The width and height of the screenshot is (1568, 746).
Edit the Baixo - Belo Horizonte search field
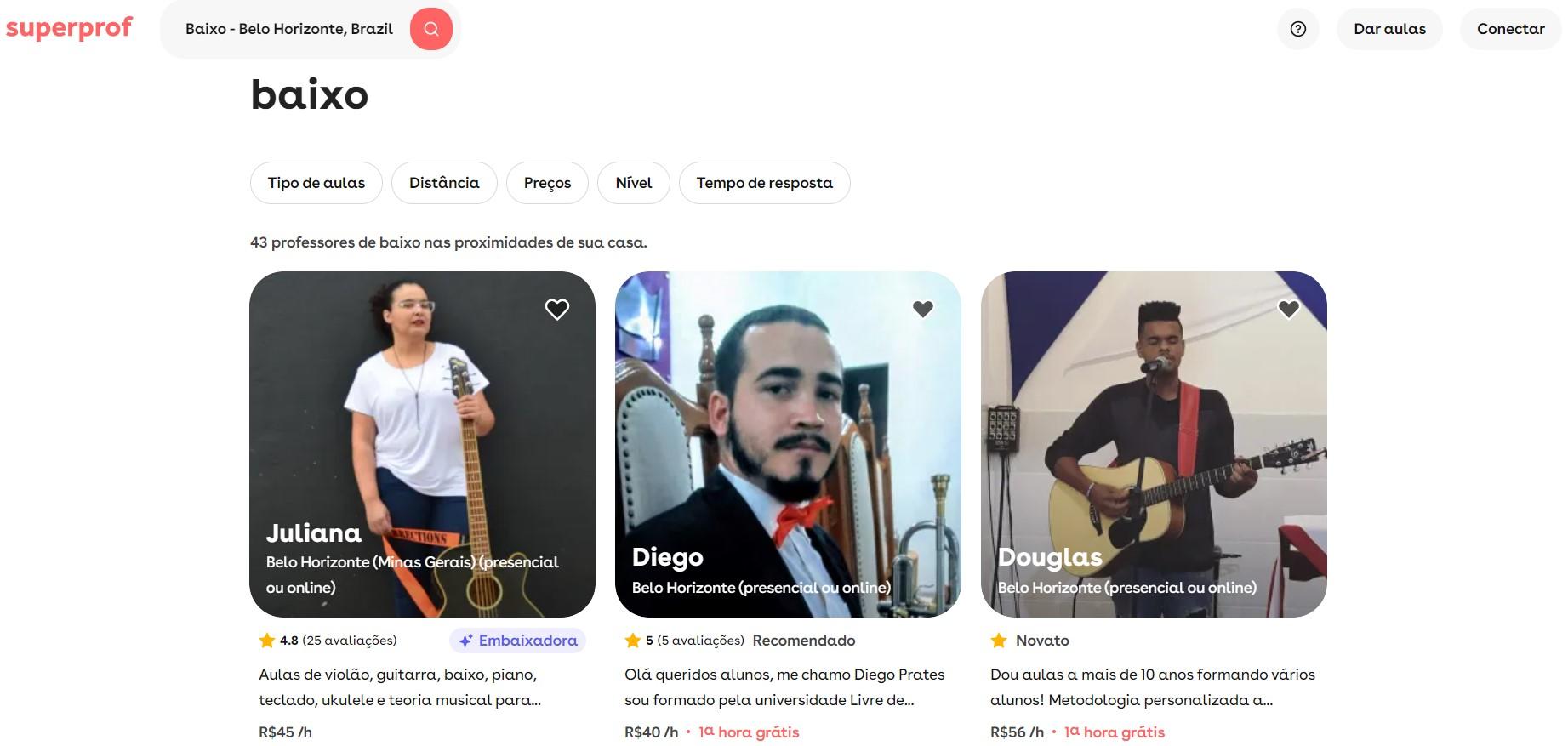[x=289, y=29]
